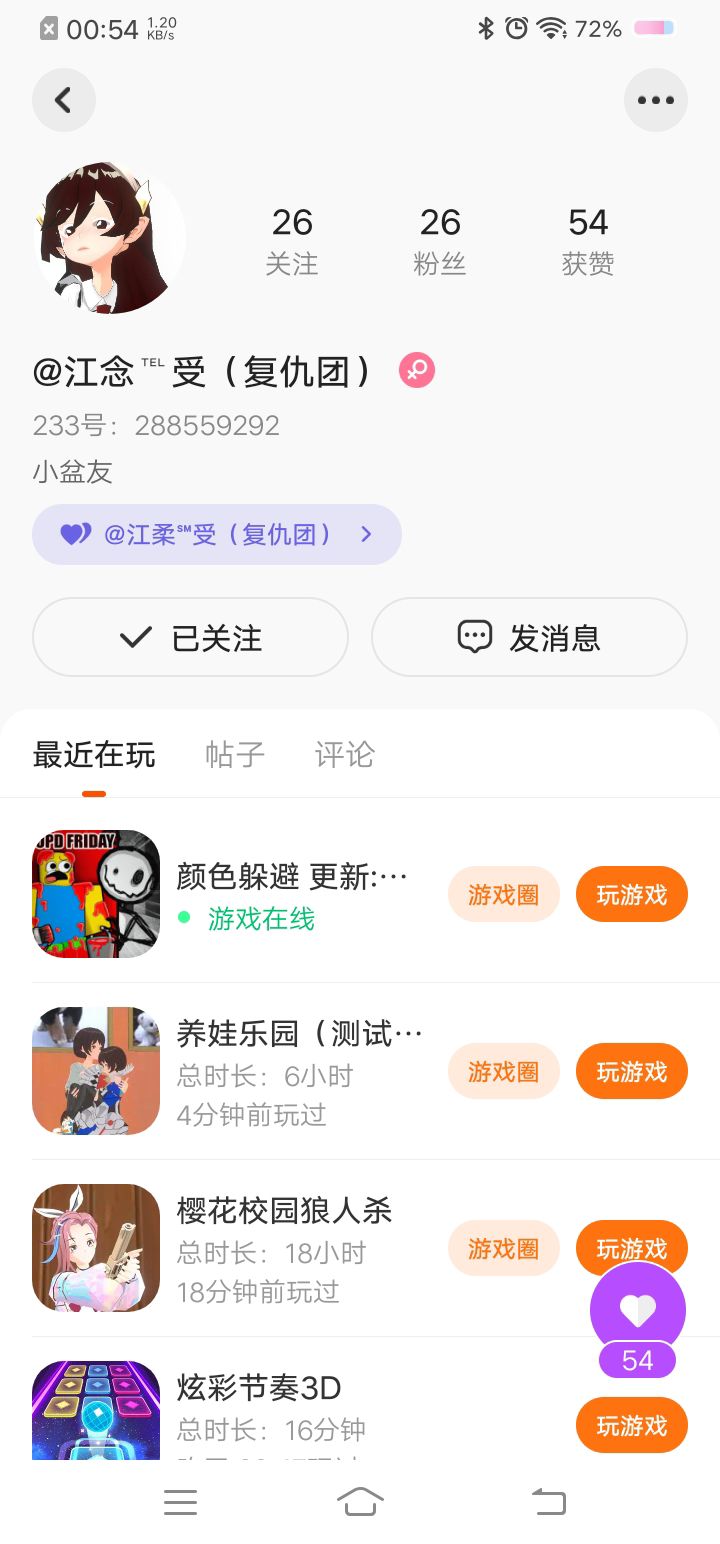
Task: Open 游戏圈 for 颜色躲避
Action: 503,894
